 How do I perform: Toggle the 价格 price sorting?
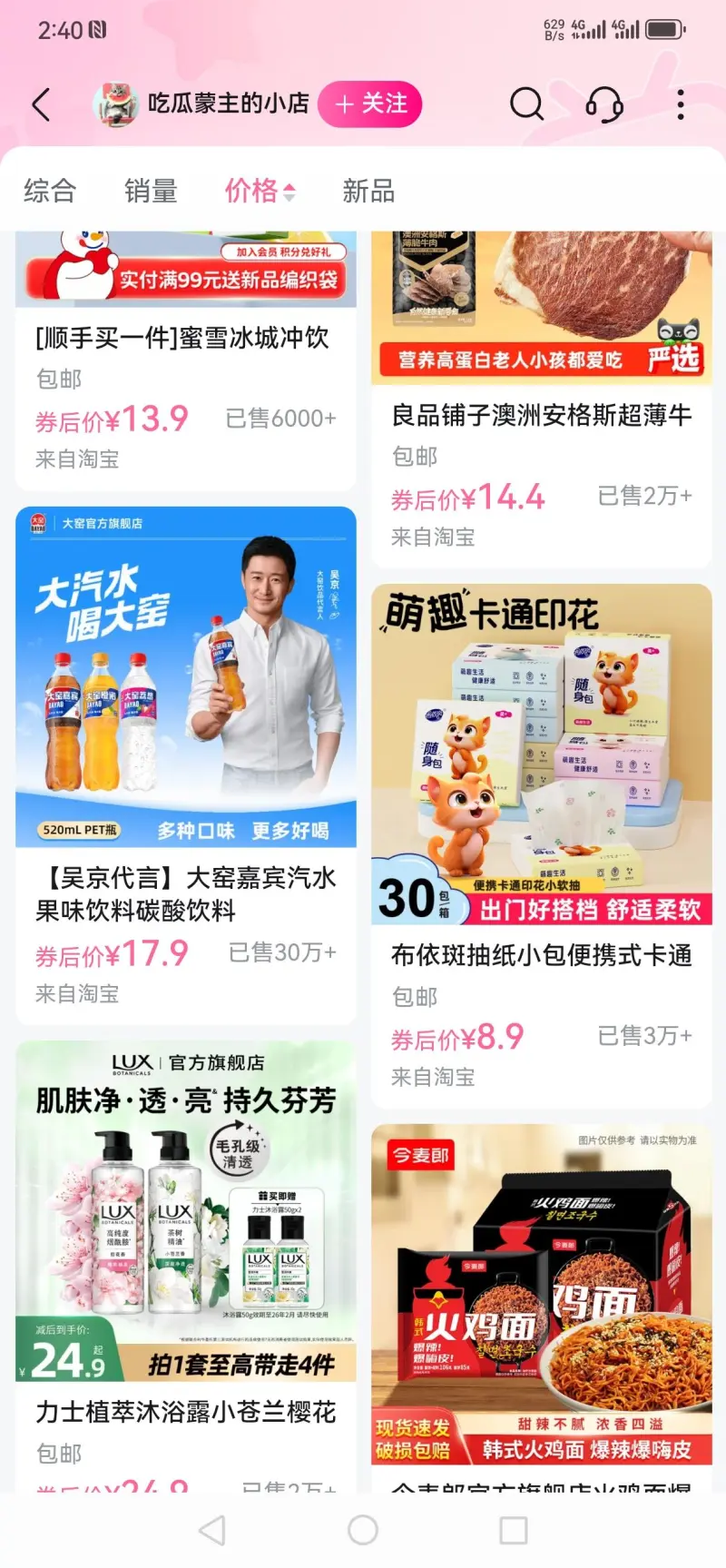[x=260, y=191]
